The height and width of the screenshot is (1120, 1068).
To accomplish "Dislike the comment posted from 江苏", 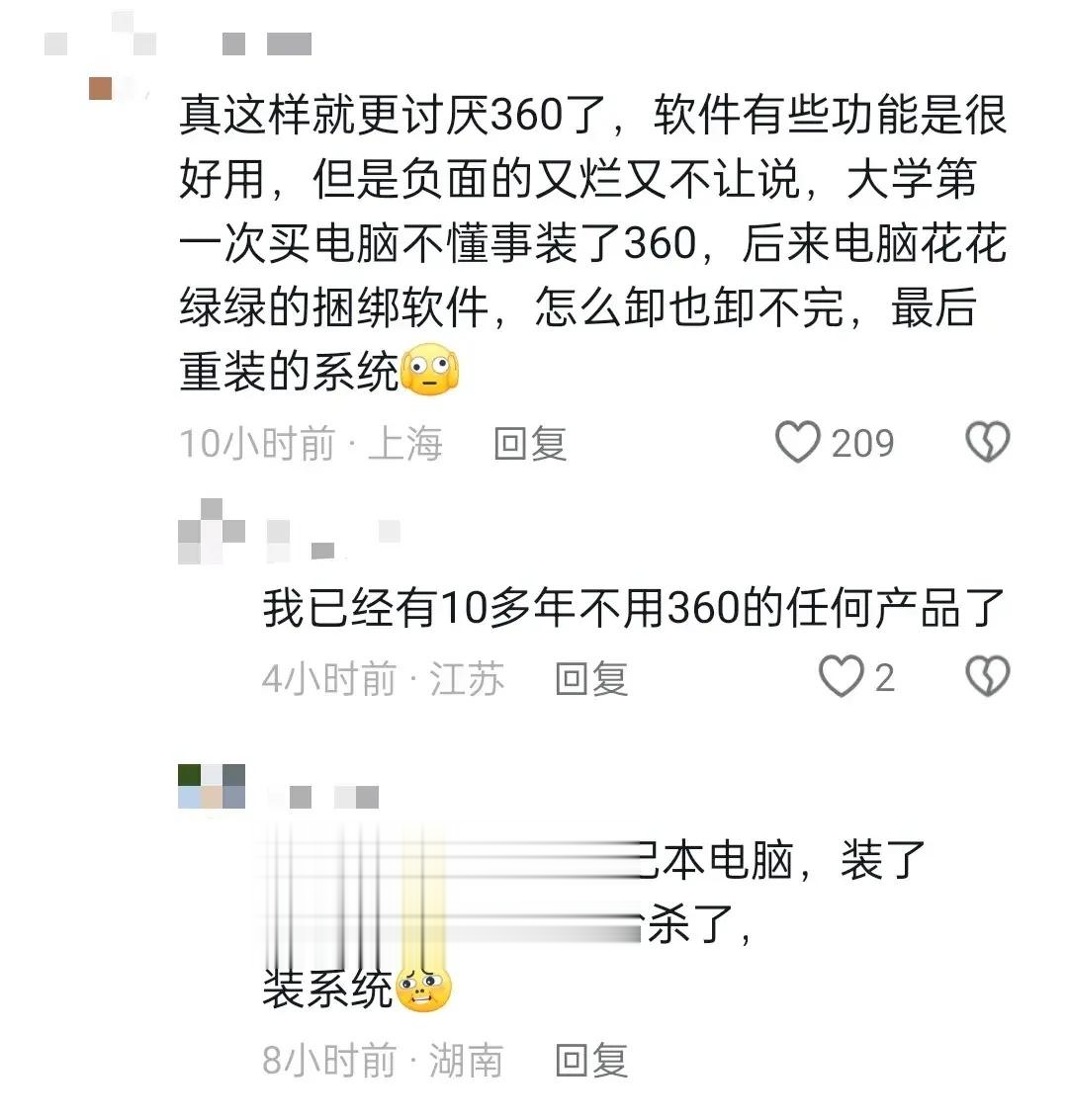I will [987, 677].
